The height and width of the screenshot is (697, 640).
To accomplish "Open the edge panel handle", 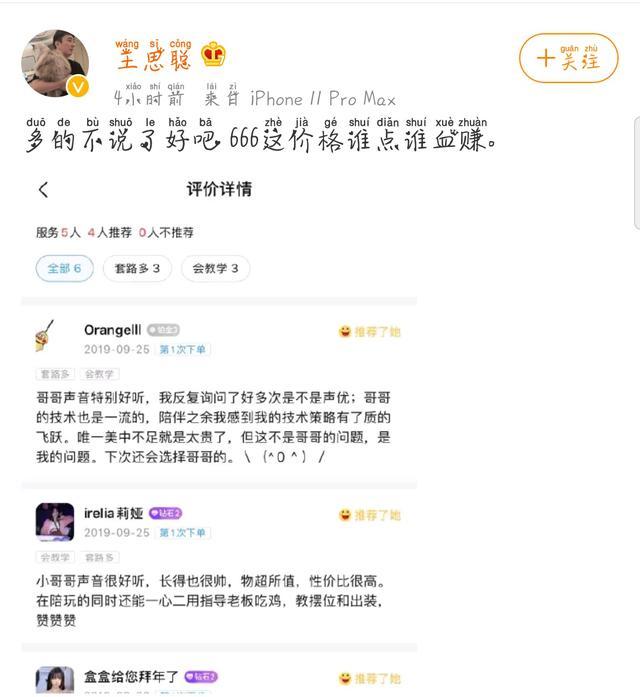I will point(636,205).
